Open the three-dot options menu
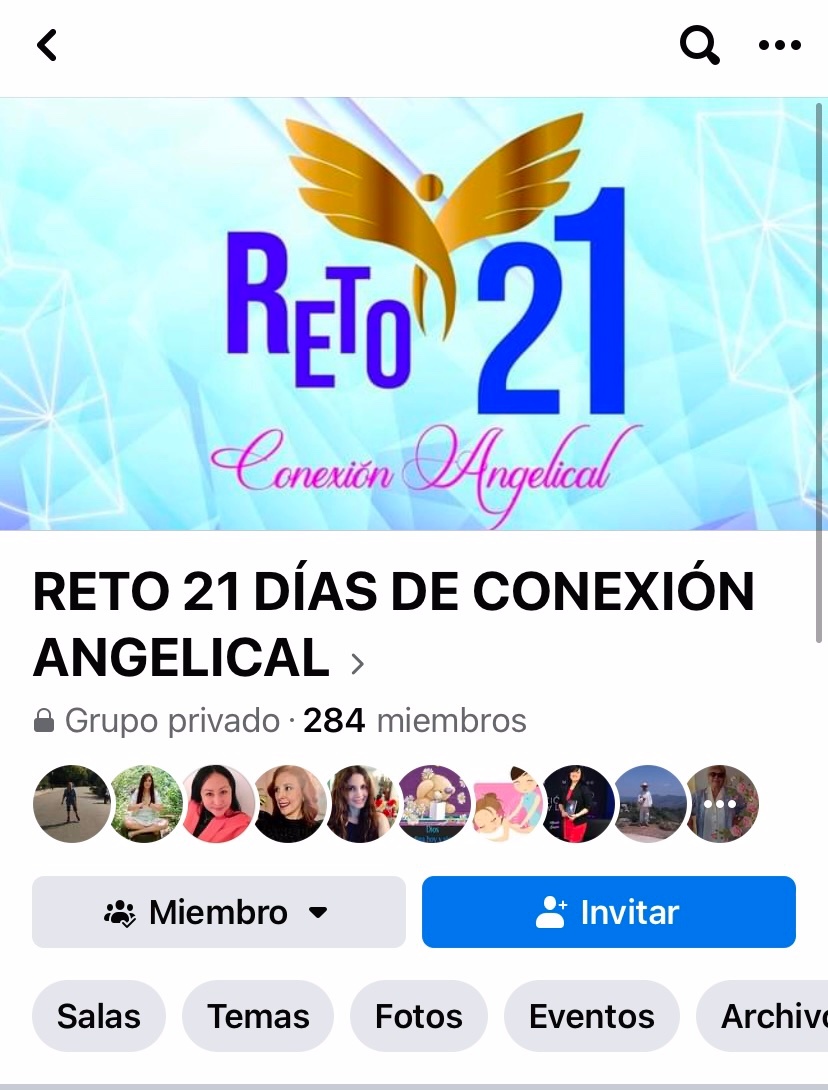The width and height of the screenshot is (828, 1090). (x=780, y=45)
